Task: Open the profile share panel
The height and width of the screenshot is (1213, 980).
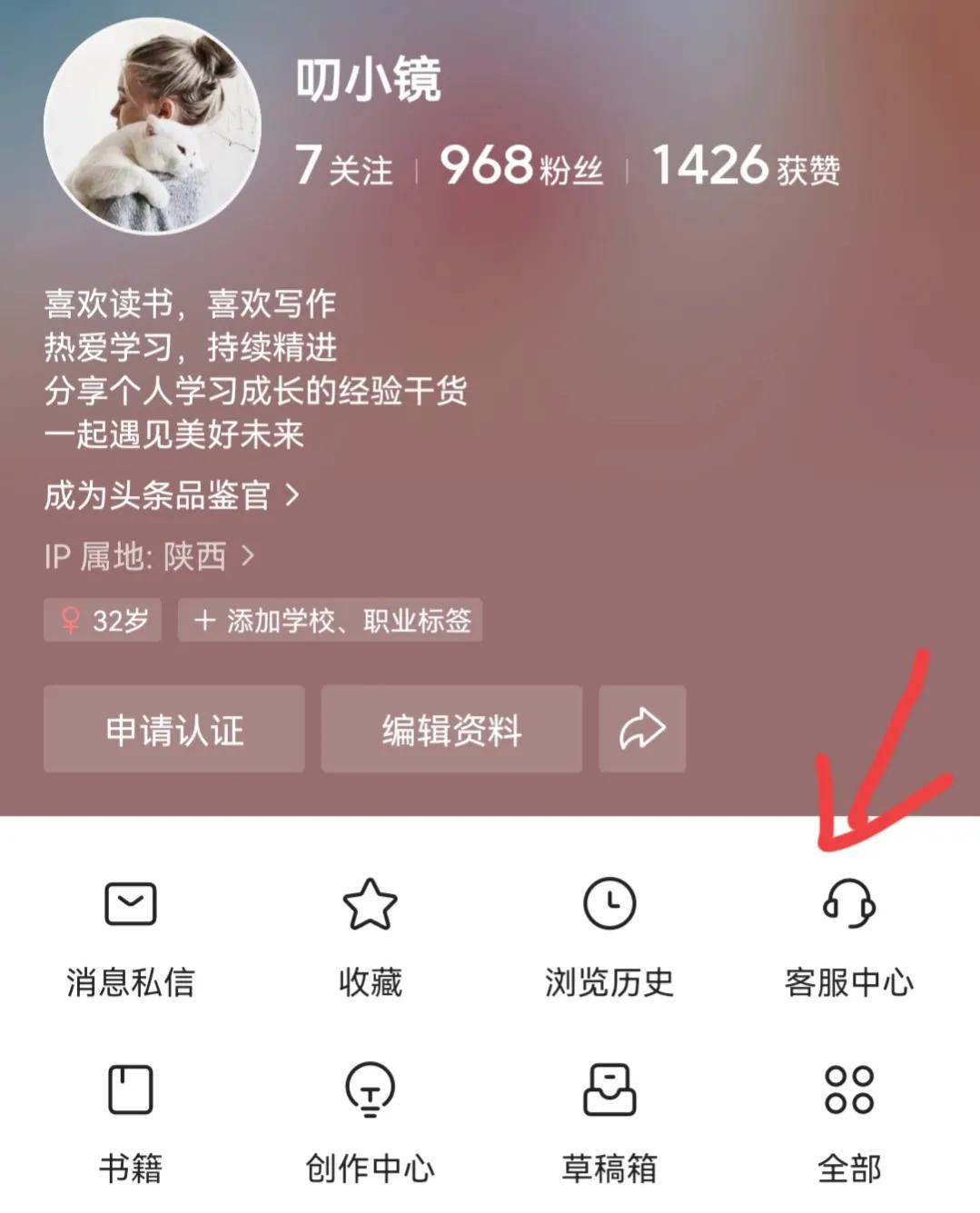Action: 641,727
